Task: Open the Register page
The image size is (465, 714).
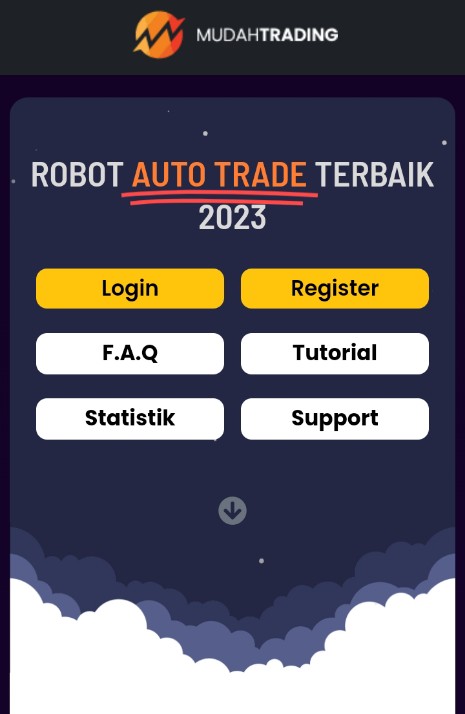Action: pyautogui.click(x=335, y=288)
